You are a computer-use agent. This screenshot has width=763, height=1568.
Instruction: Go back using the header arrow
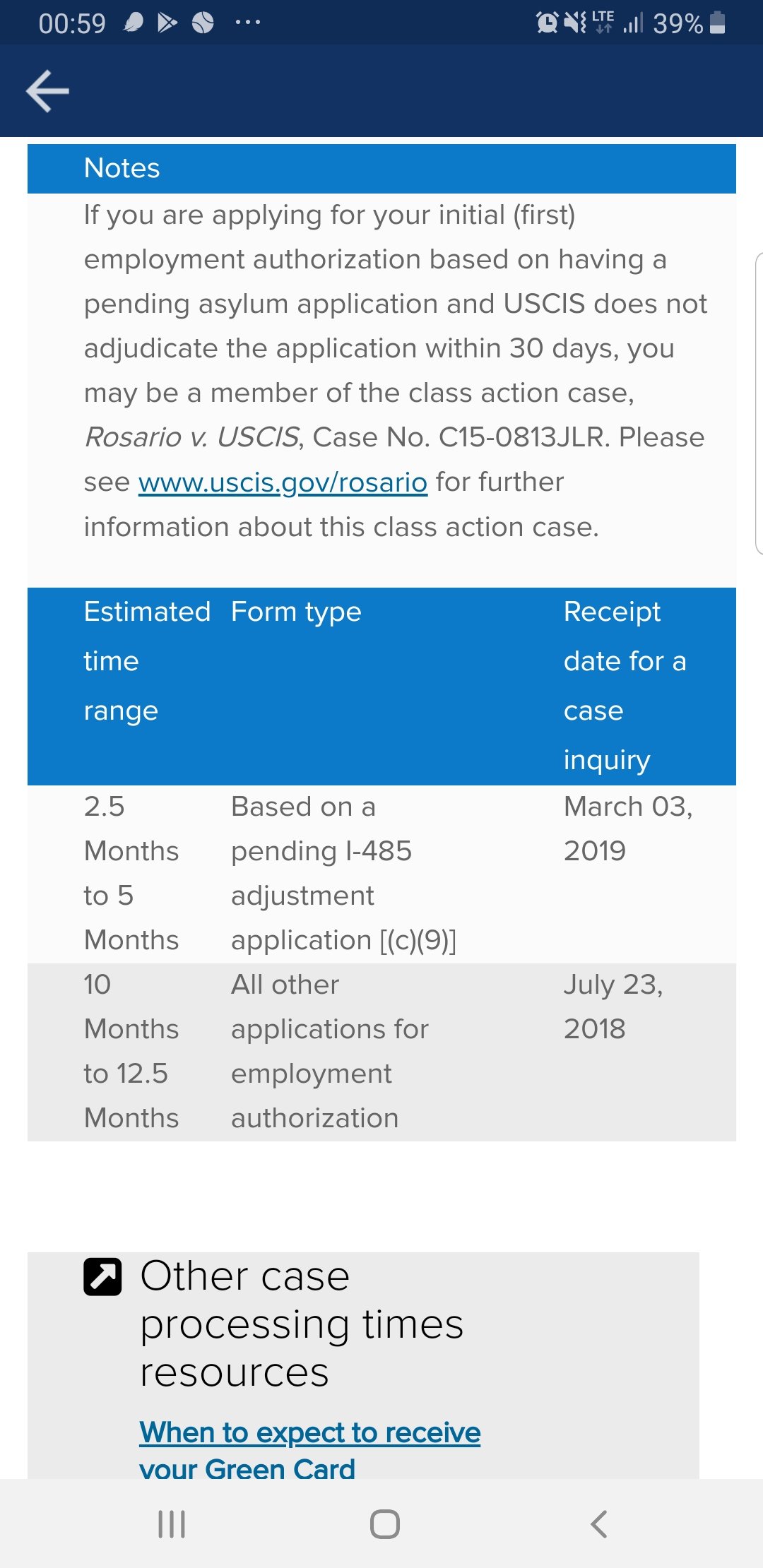47,91
